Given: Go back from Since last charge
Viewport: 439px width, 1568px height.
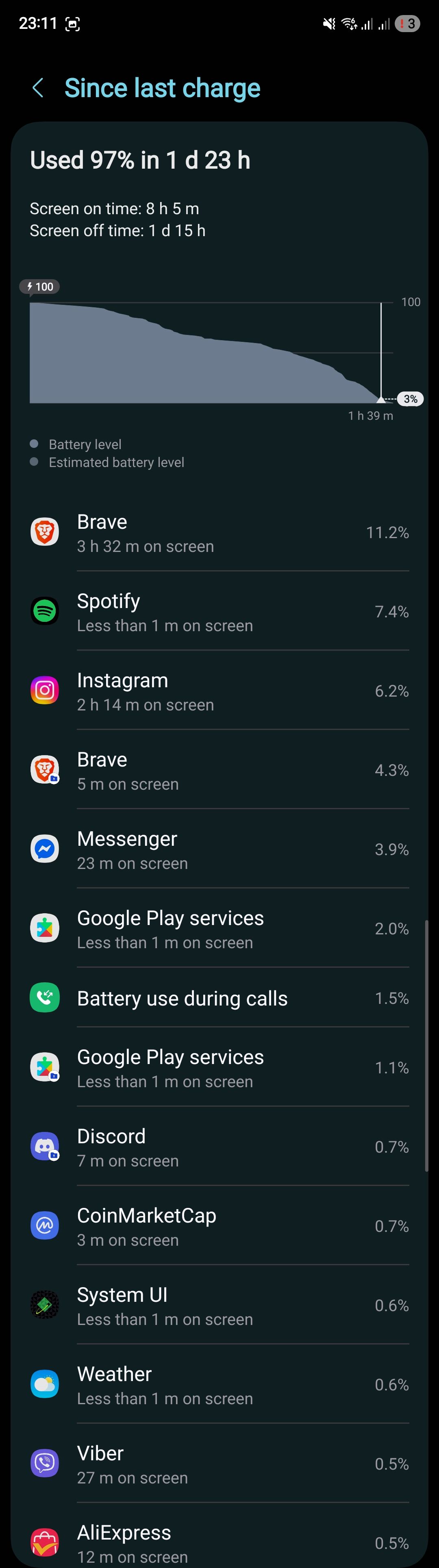Looking at the screenshot, I should pos(38,88).
